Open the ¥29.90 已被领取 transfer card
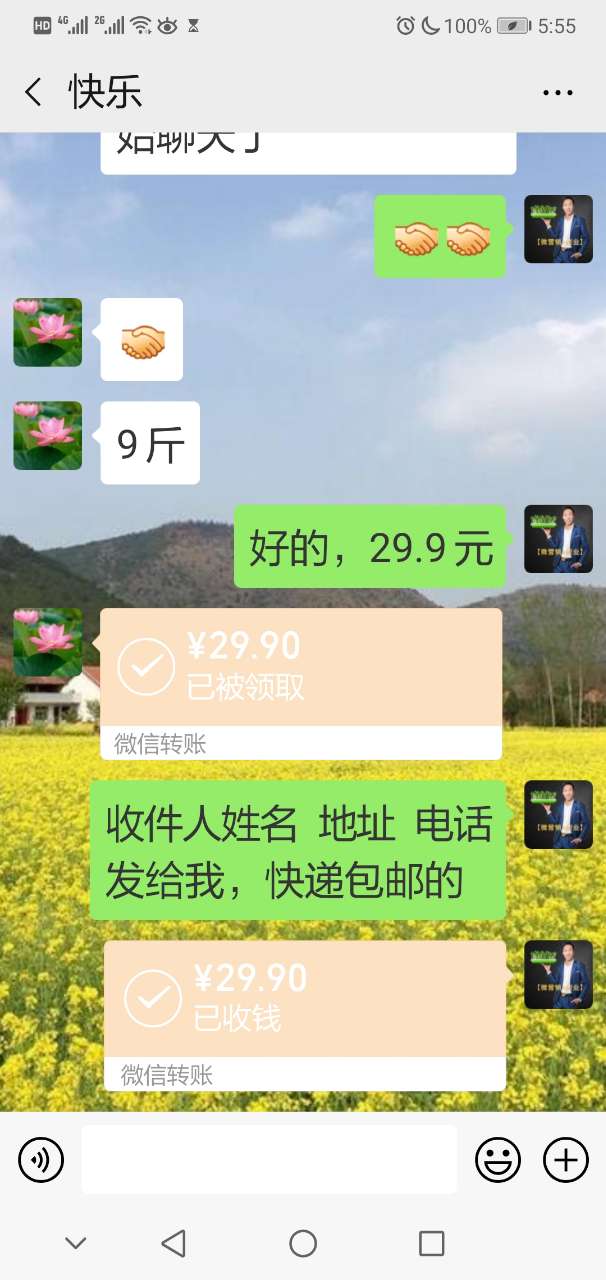Viewport: 606px width, 1280px height. pyautogui.click(x=300, y=668)
